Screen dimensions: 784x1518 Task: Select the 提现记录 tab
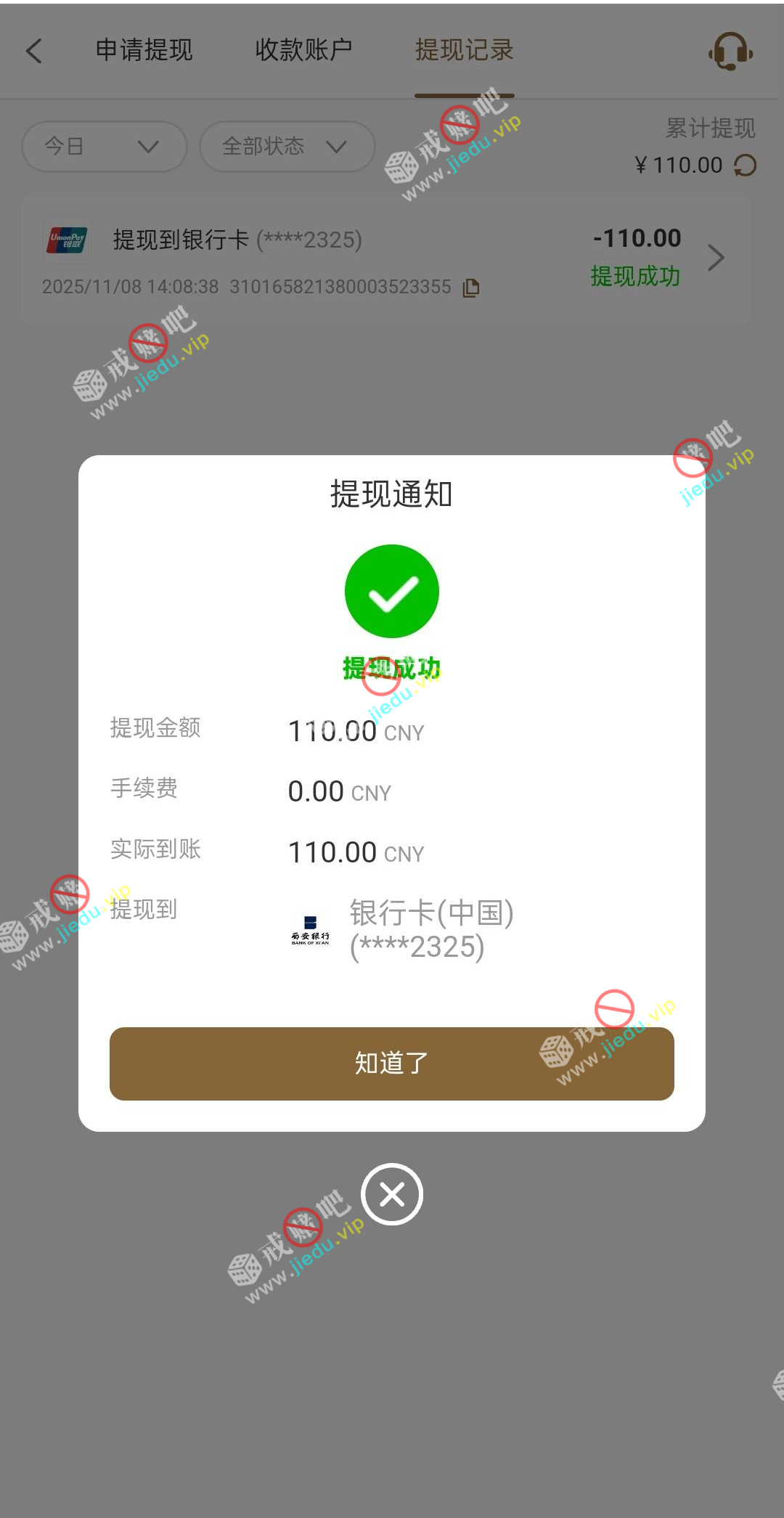[464, 50]
